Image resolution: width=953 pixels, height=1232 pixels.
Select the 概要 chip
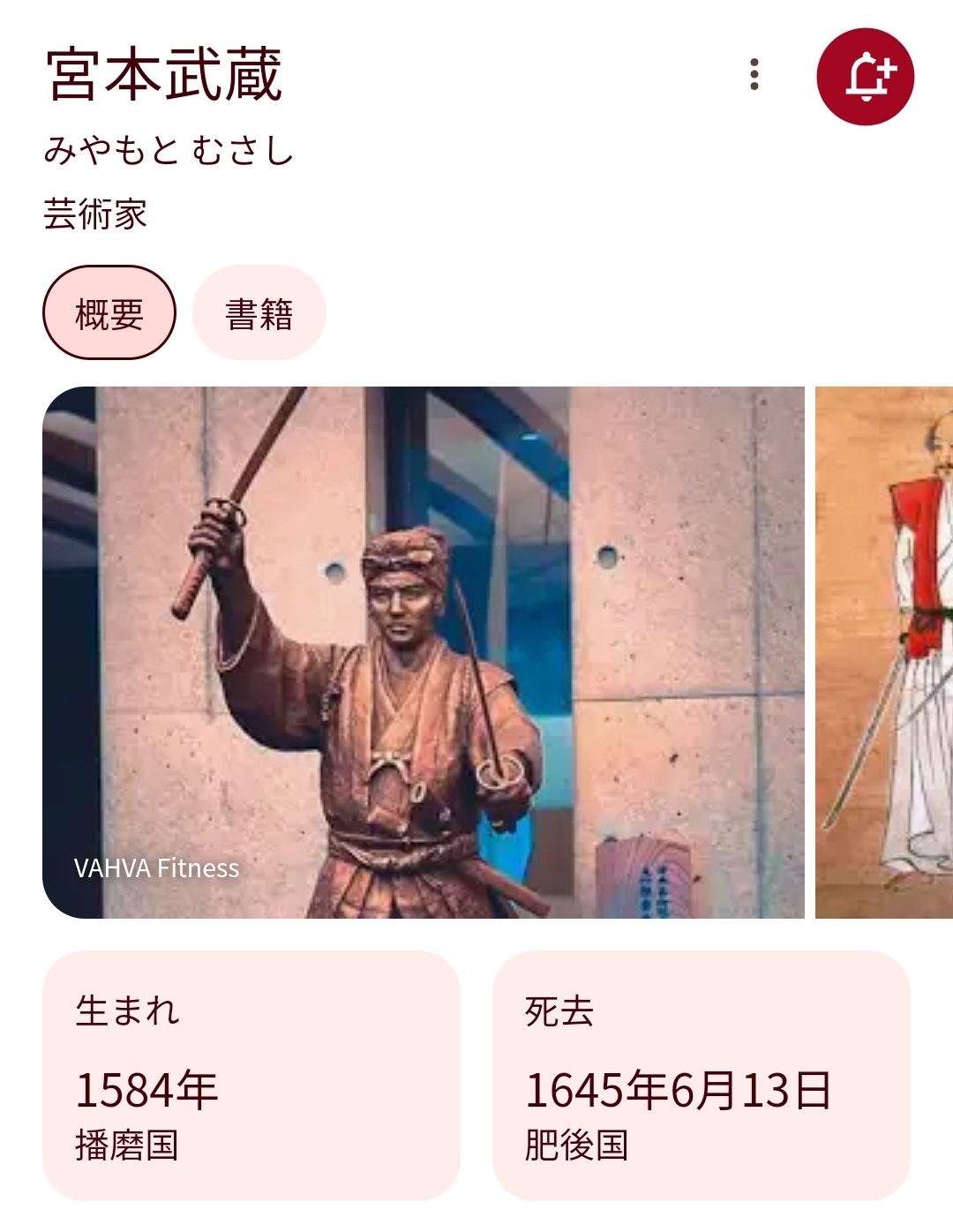pos(109,313)
